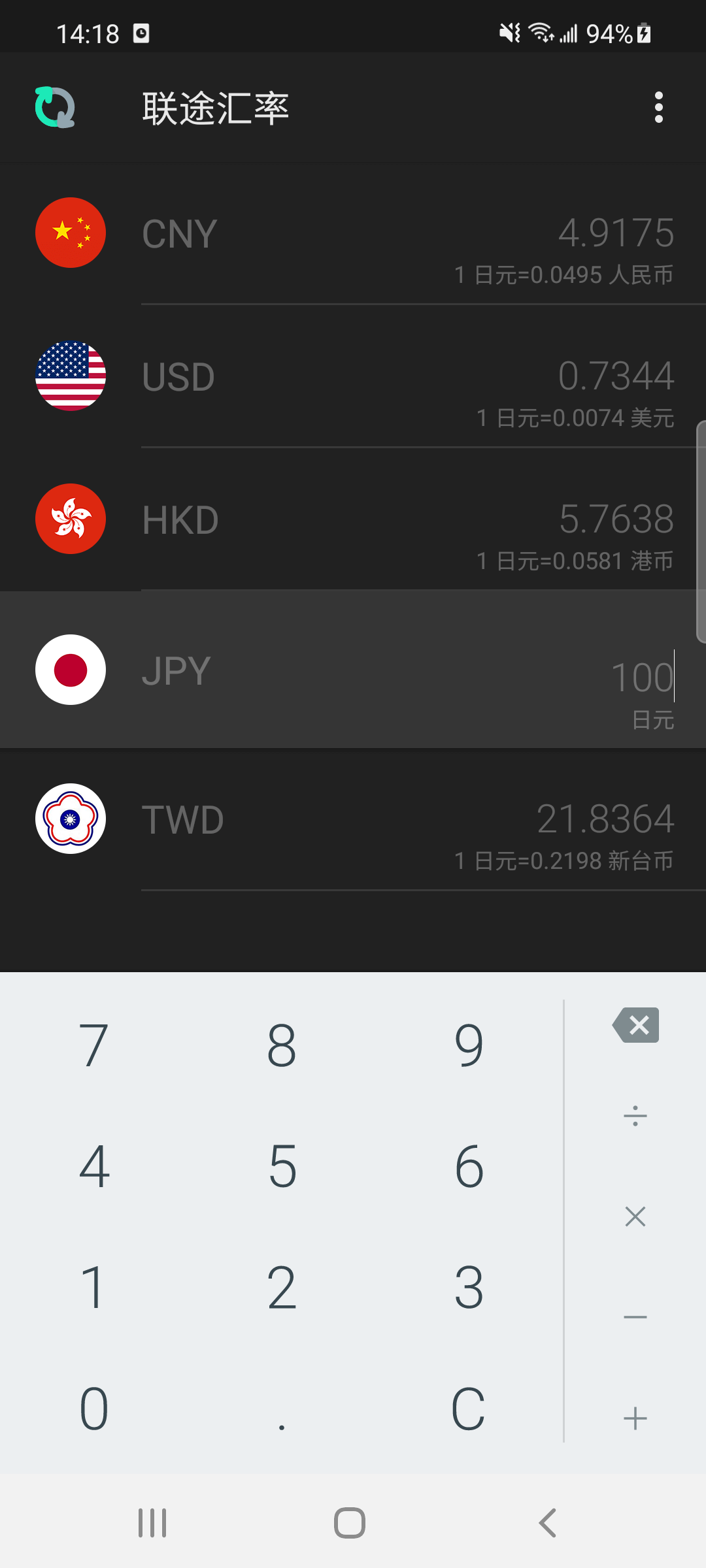
Task: Enter digit 5 on the keypad
Action: (282, 1167)
